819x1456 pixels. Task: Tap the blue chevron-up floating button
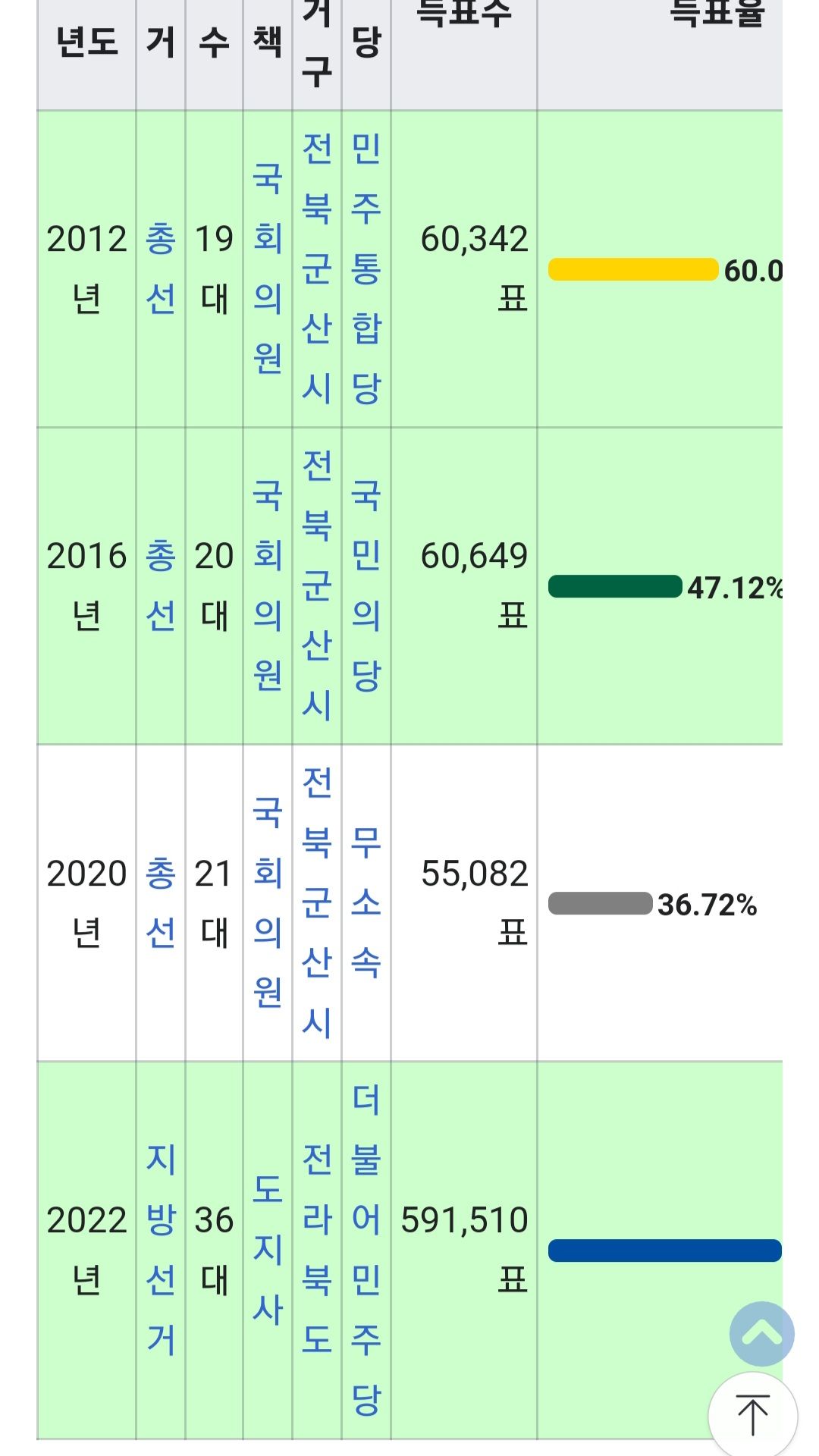tap(761, 1334)
